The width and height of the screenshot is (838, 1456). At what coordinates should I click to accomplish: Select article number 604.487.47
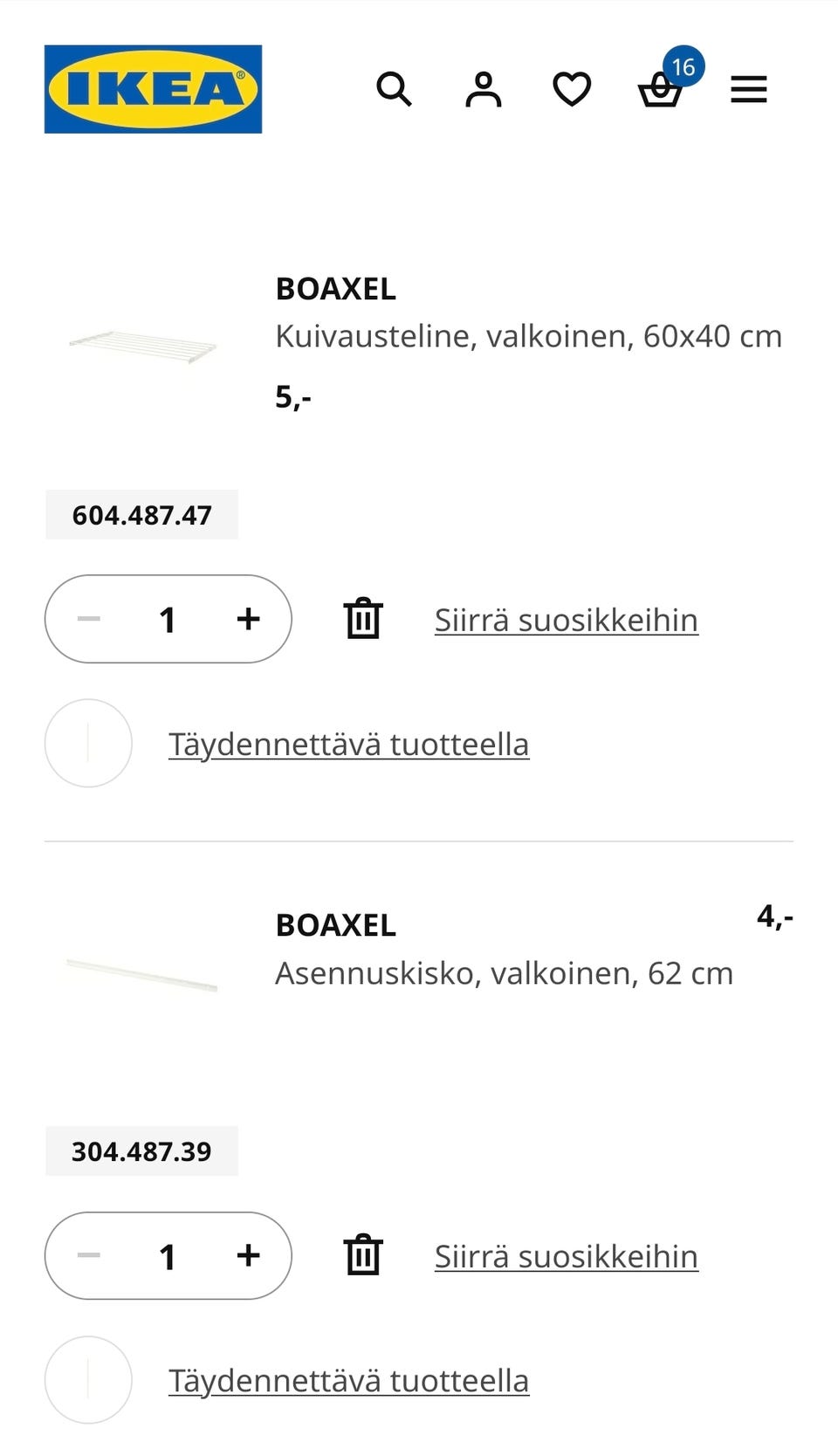(141, 514)
